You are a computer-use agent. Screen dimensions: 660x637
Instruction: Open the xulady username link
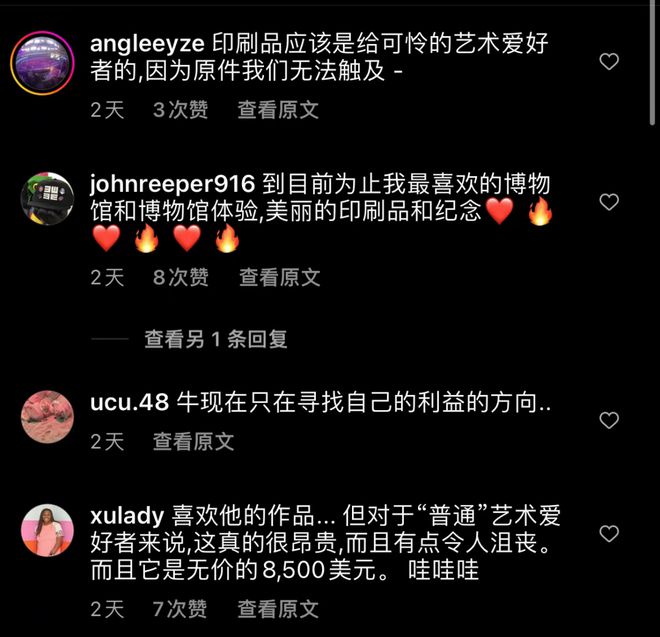[126, 516]
